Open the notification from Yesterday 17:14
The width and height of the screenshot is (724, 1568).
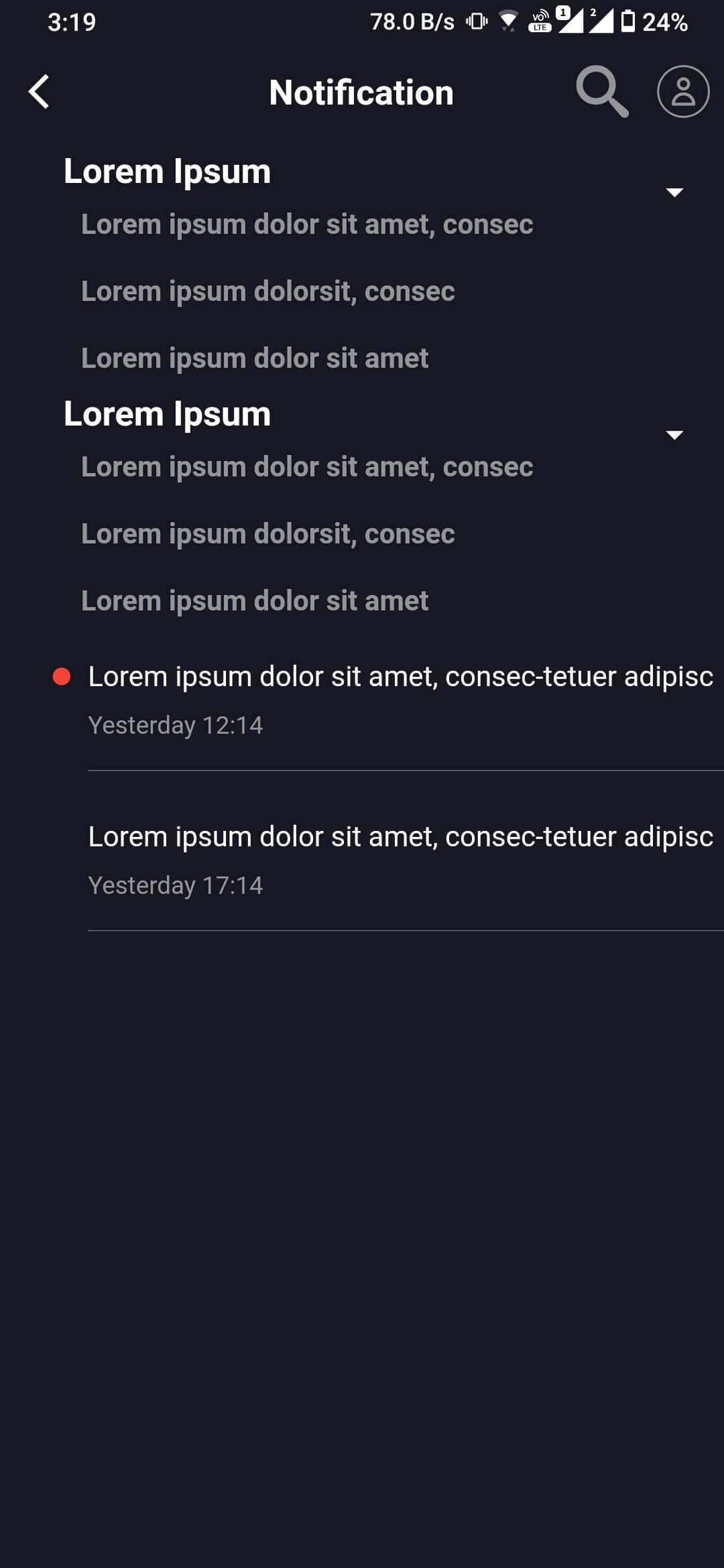tap(401, 859)
